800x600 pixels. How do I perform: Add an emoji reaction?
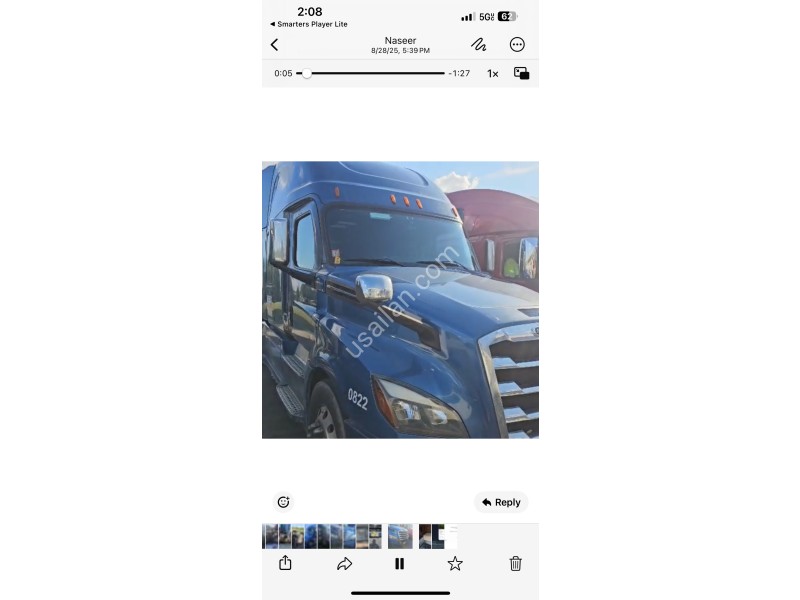[x=283, y=502]
